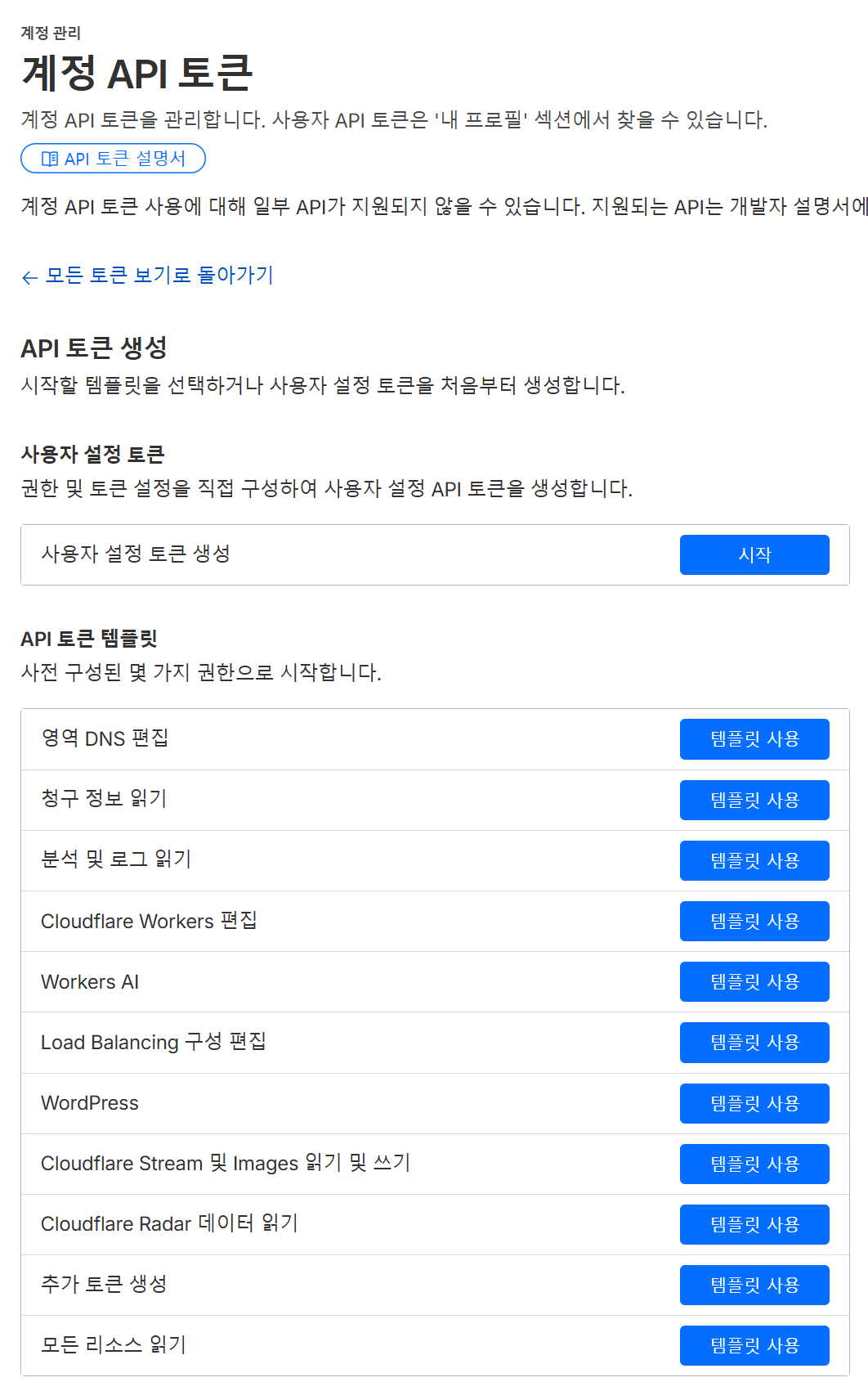Viewport: 868px width, 1391px height.
Task: Use template for 분석 및 로그 읽기
Action: [x=754, y=860]
